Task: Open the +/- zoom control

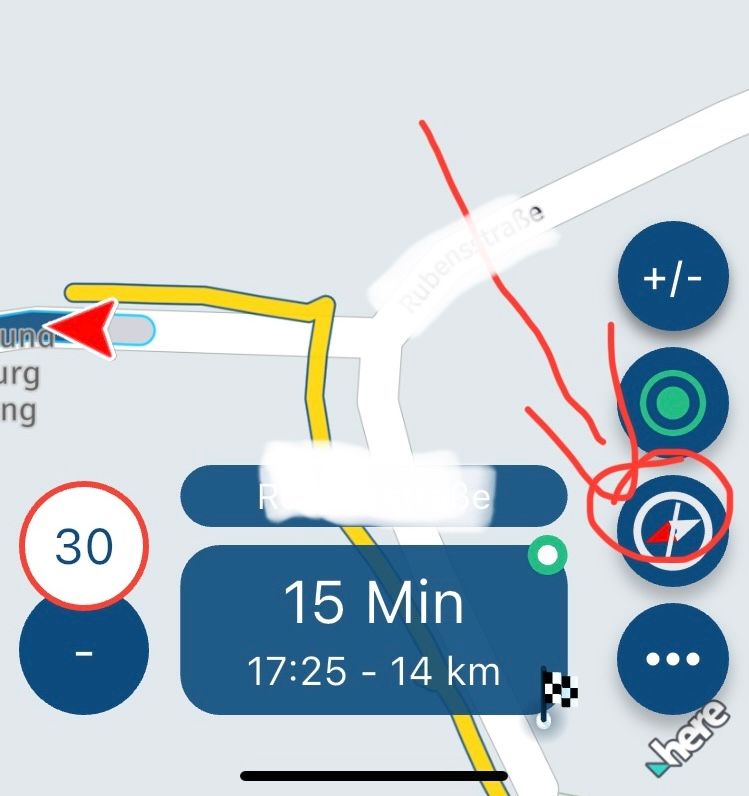Action: 673,277
